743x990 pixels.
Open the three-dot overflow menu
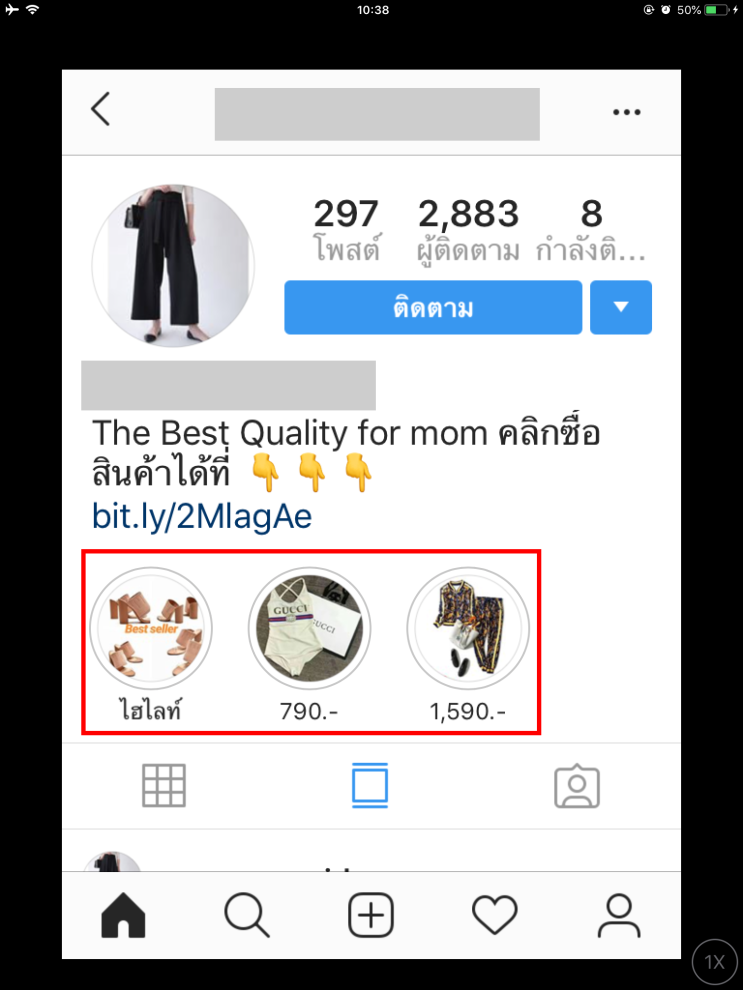coord(627,112)
